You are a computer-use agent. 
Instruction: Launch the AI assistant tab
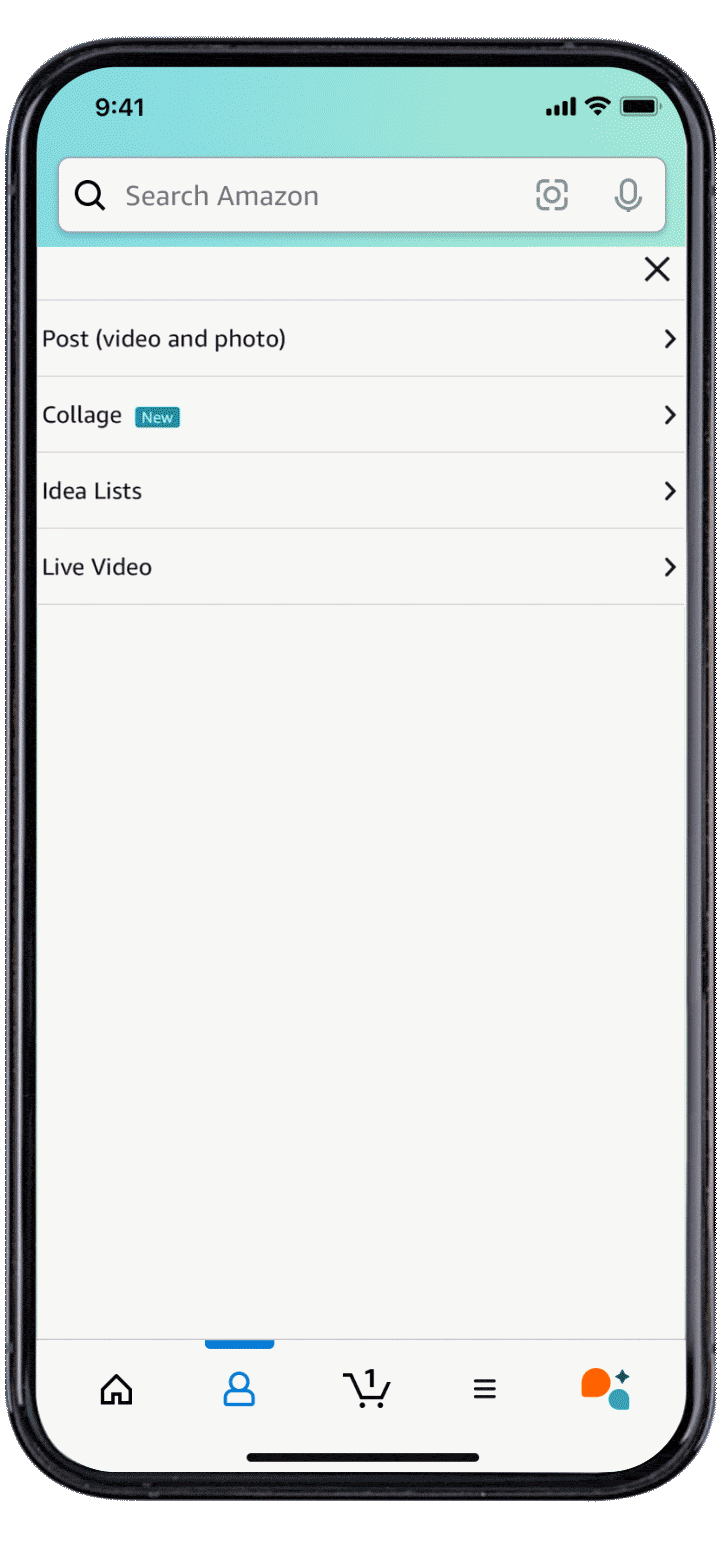point(605,1389)
